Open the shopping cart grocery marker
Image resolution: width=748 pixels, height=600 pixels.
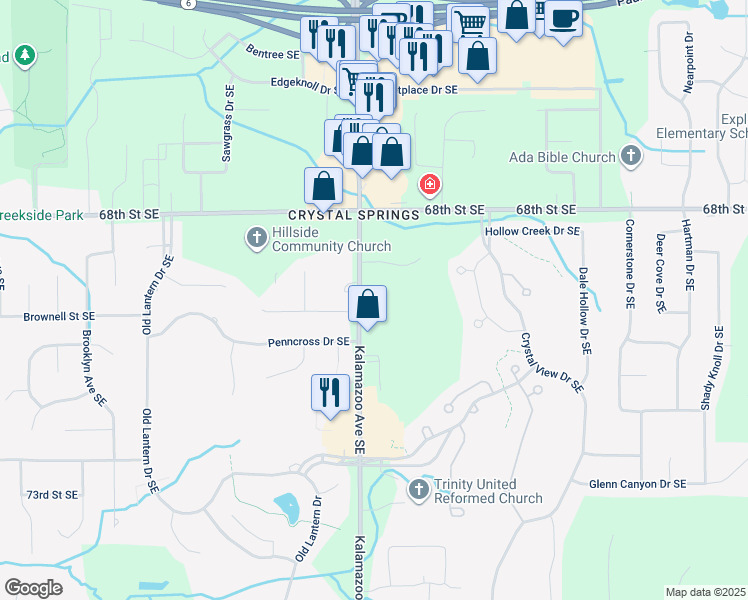(469, 24)
